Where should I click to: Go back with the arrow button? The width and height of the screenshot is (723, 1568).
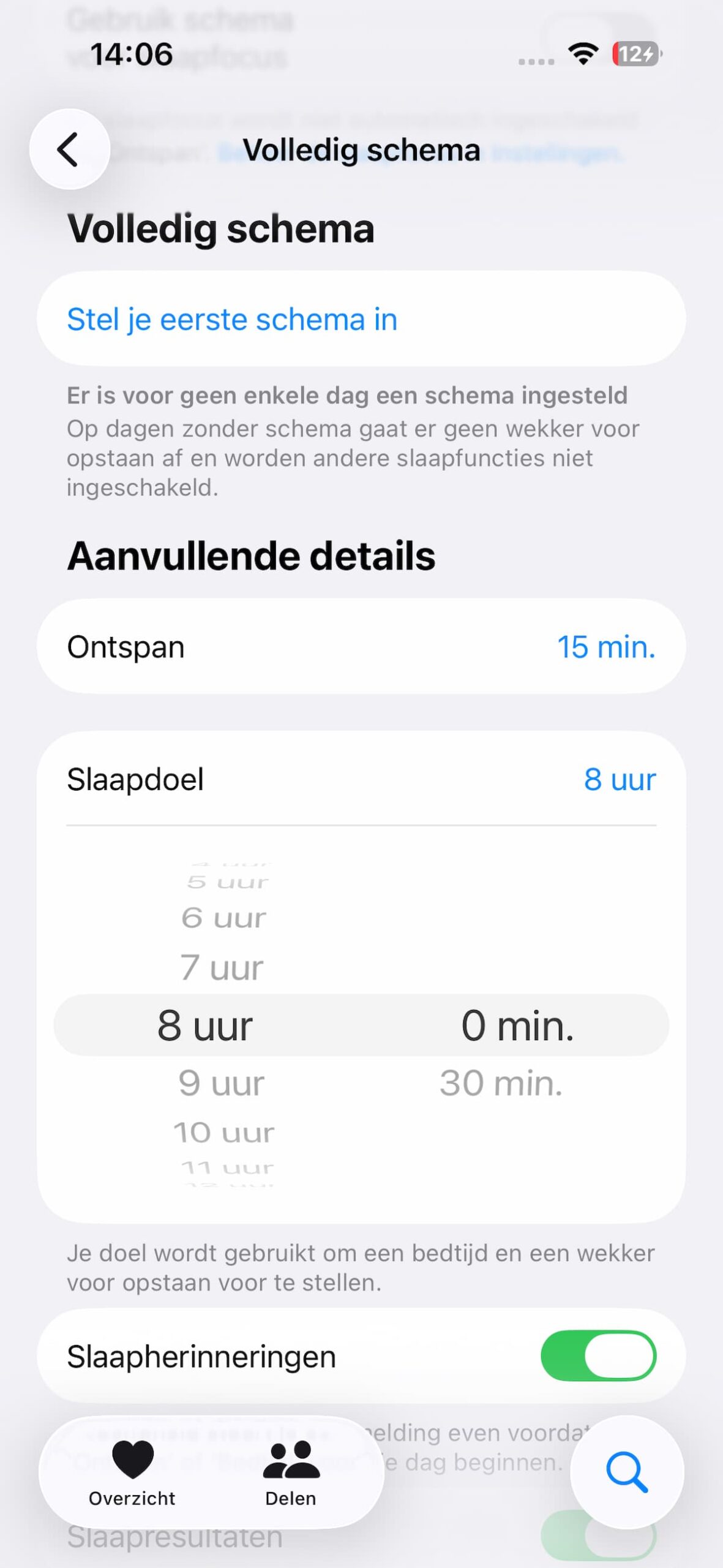click(x=69, y=149)
